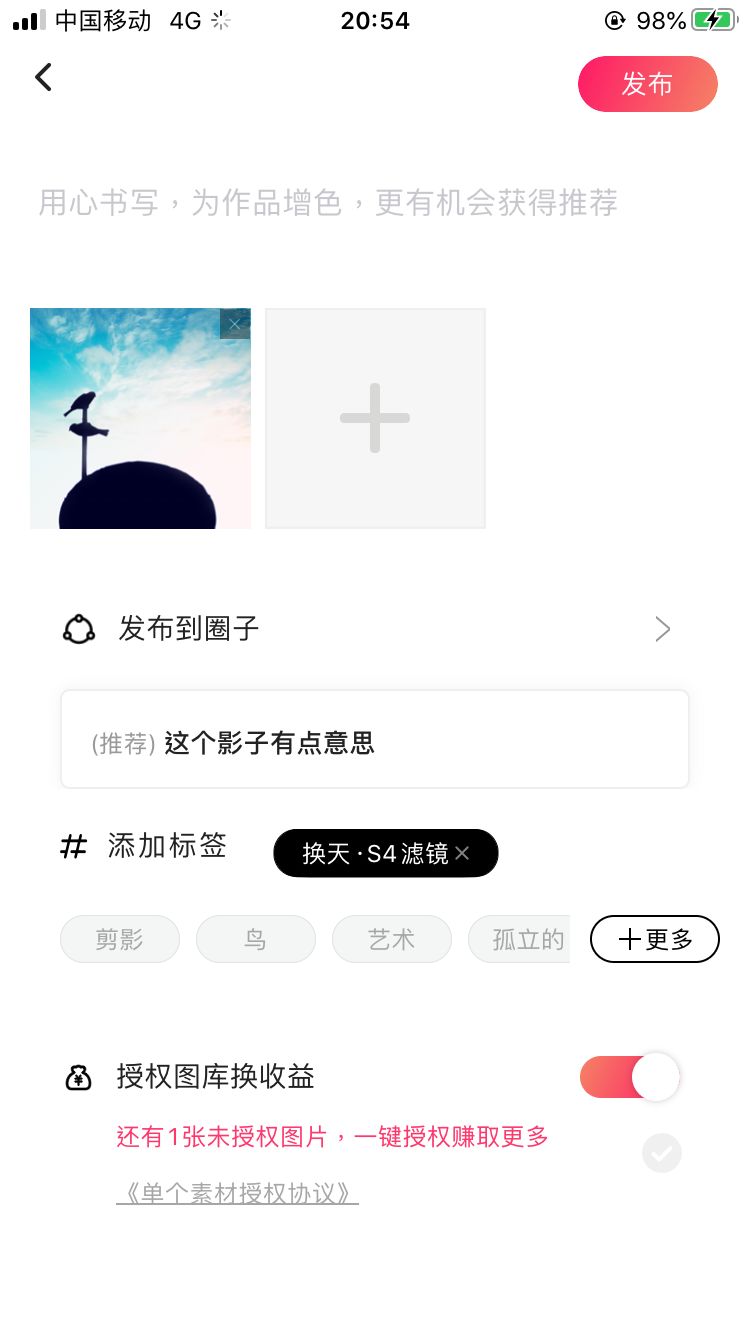Select recommended circle 这个影子有点意思
Image resolution: width=750 pixels, height=1334 pixels.
click(375, 743)
